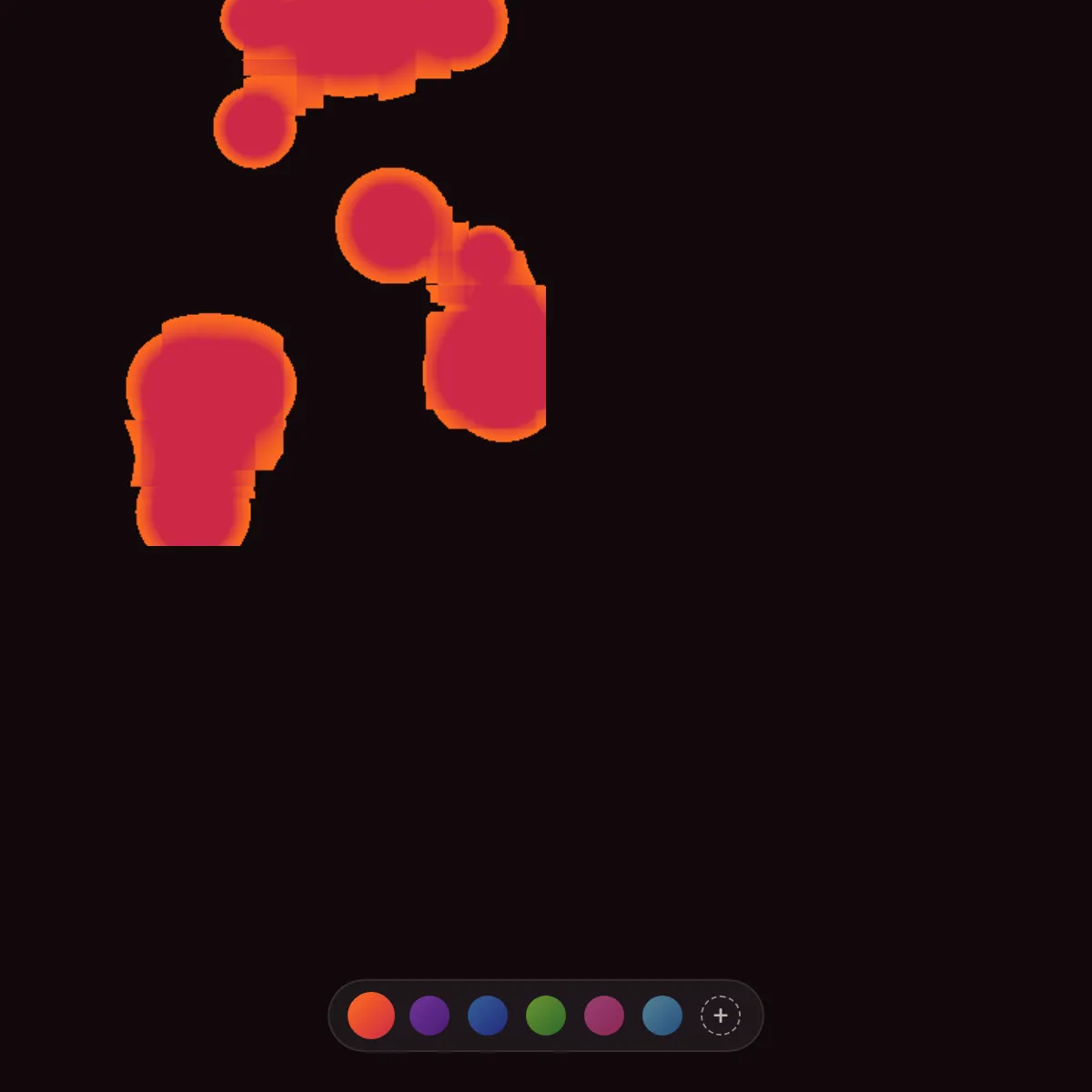Select the green color swatch
The width and height of the screenshot is (1092, 1092).
click(546, 1016)
